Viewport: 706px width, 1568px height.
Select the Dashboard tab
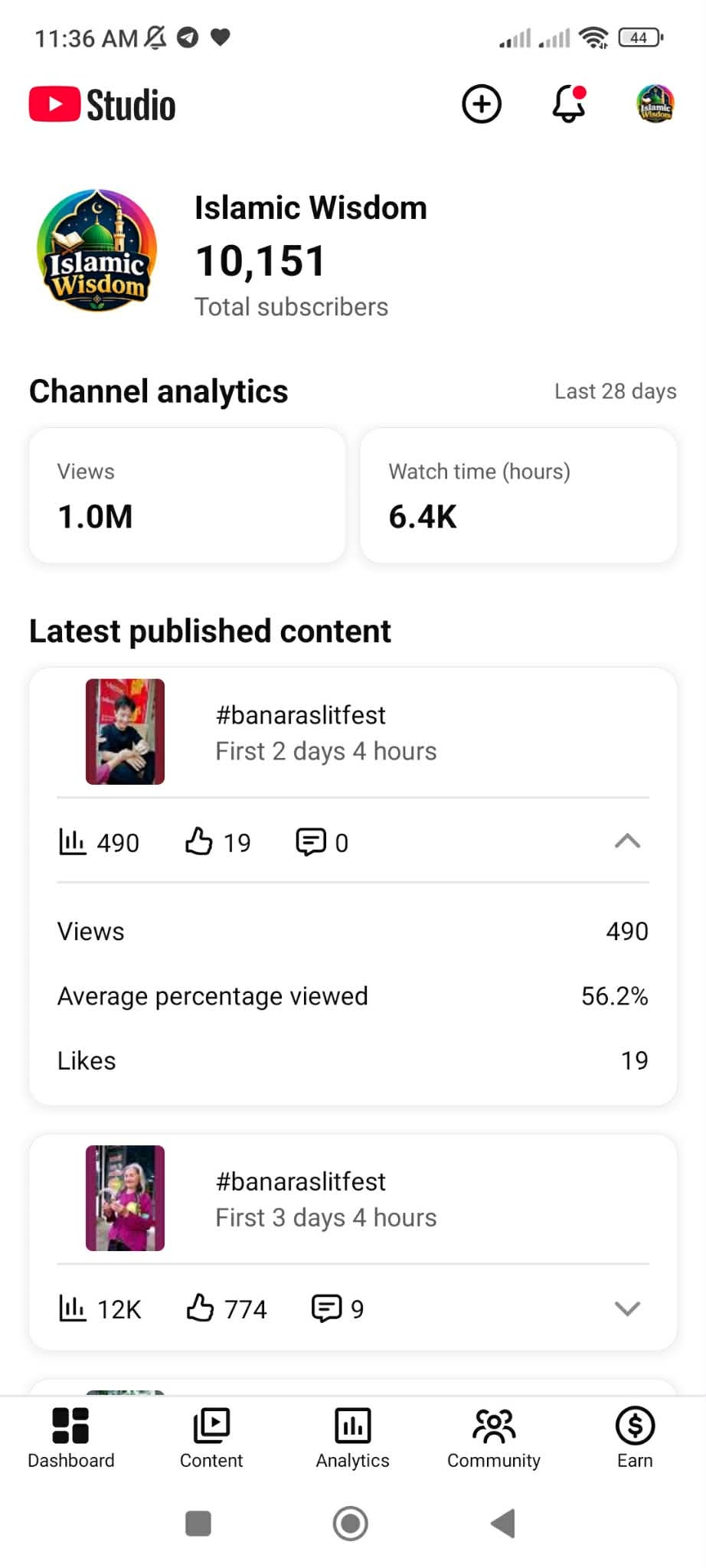(70, 1439)
